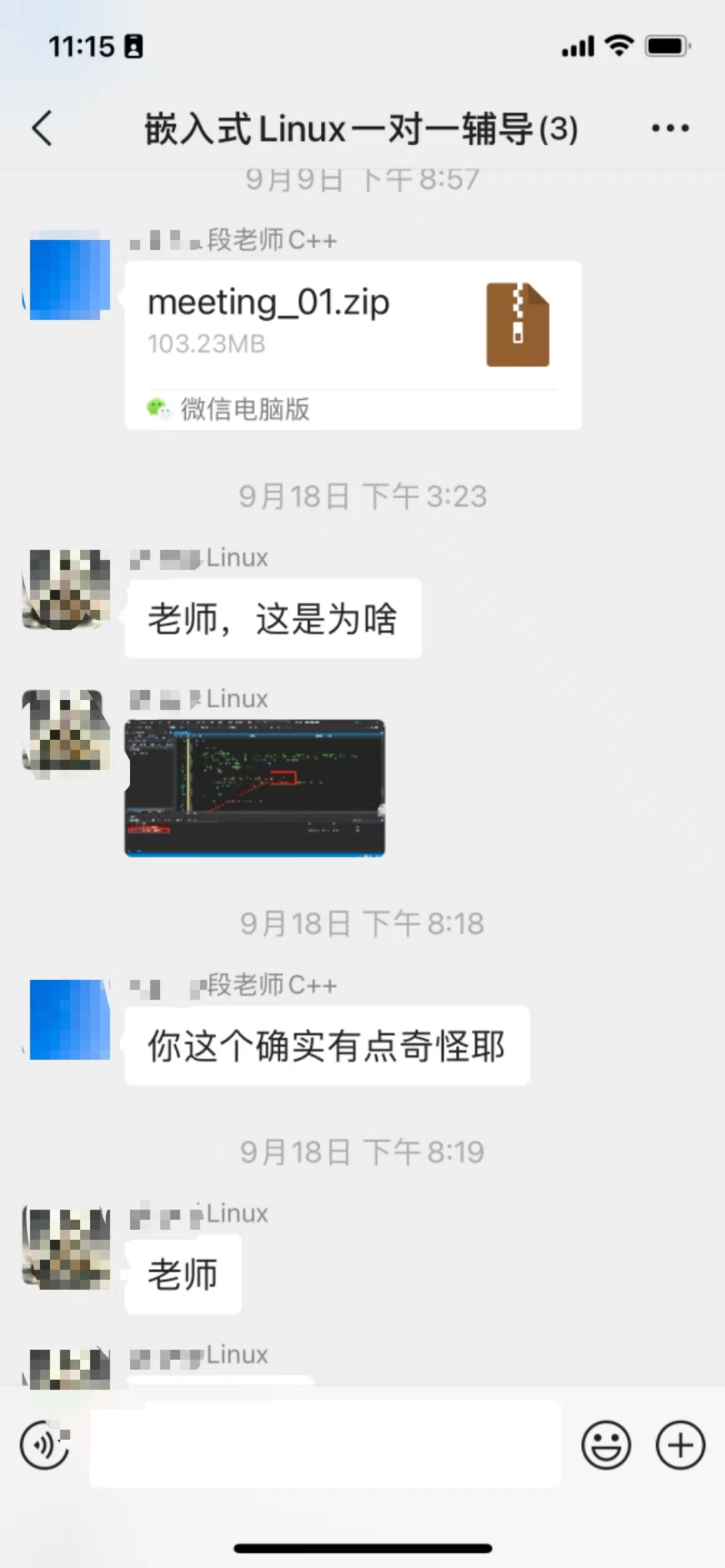Open the chat info three-dot menu
The height and width of the screenshot is (1568, 725).
click(x=670, y=128)
